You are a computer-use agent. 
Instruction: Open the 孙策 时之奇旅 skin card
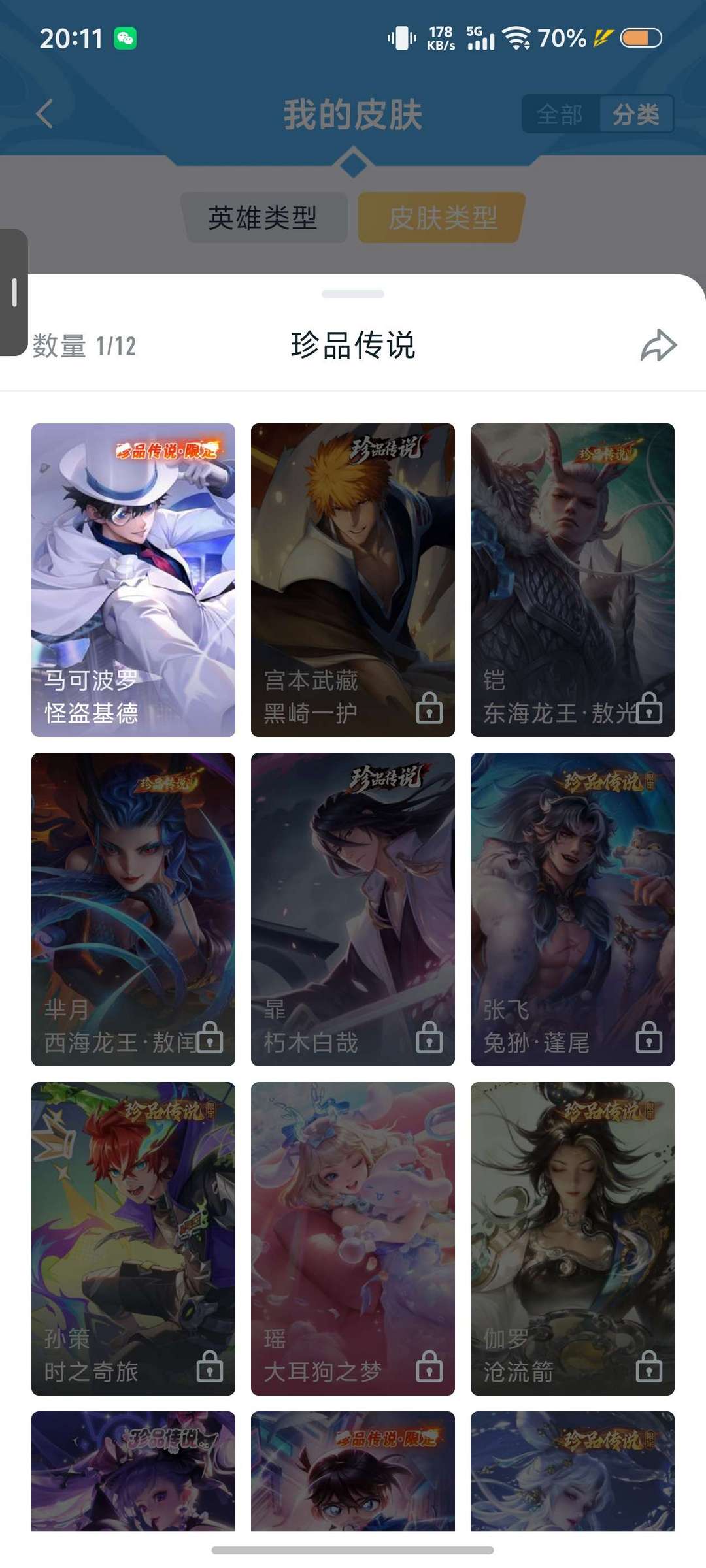tap(133, 1239)
